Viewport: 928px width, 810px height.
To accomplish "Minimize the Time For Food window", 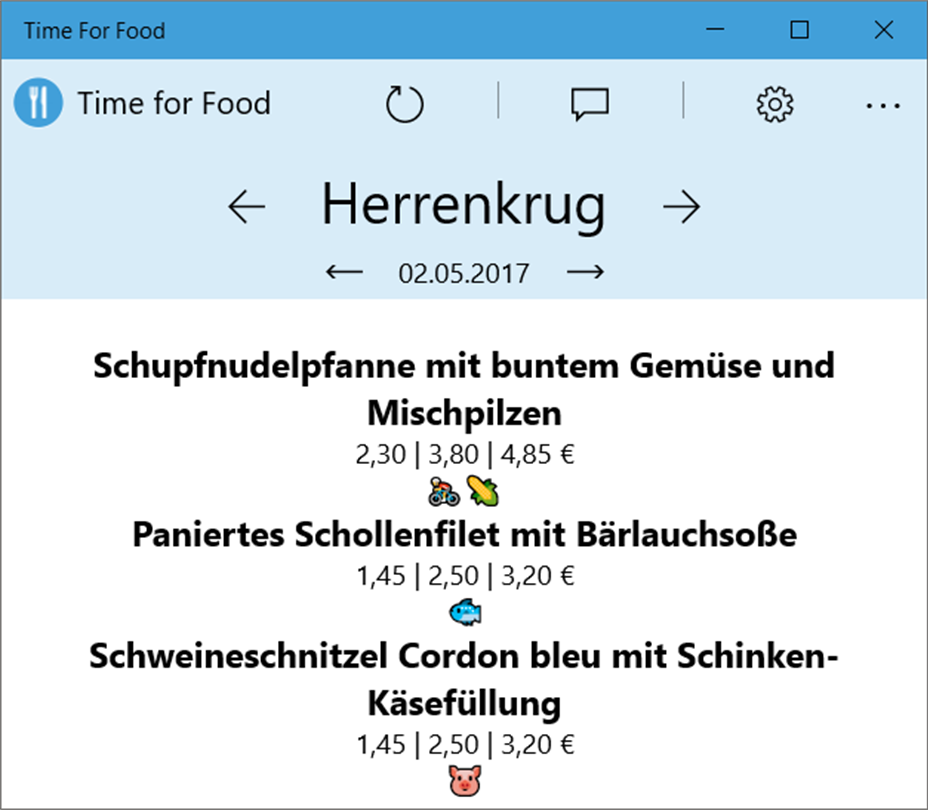I will [714, 30].
